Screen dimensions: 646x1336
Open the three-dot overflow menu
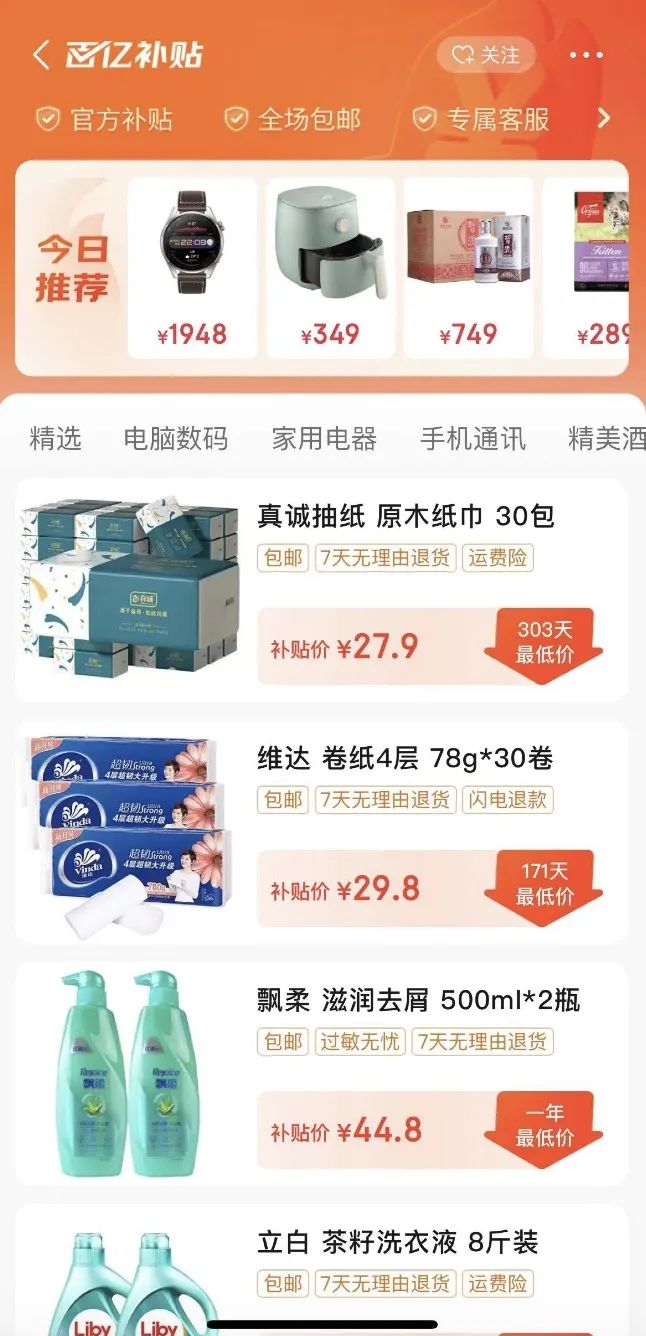(x=586, y=55)
